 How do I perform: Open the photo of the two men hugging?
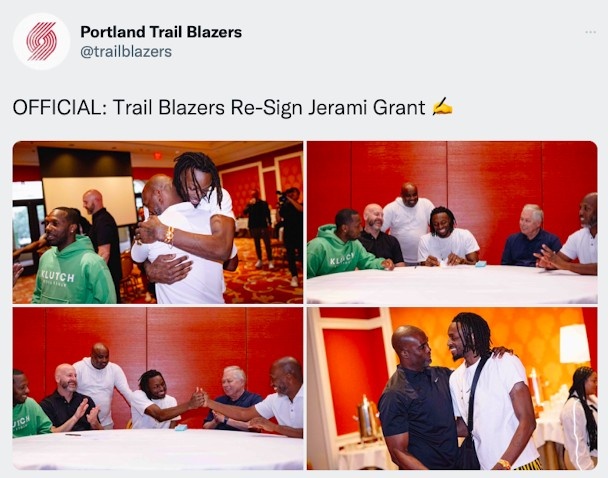click(x=157, y=222)
